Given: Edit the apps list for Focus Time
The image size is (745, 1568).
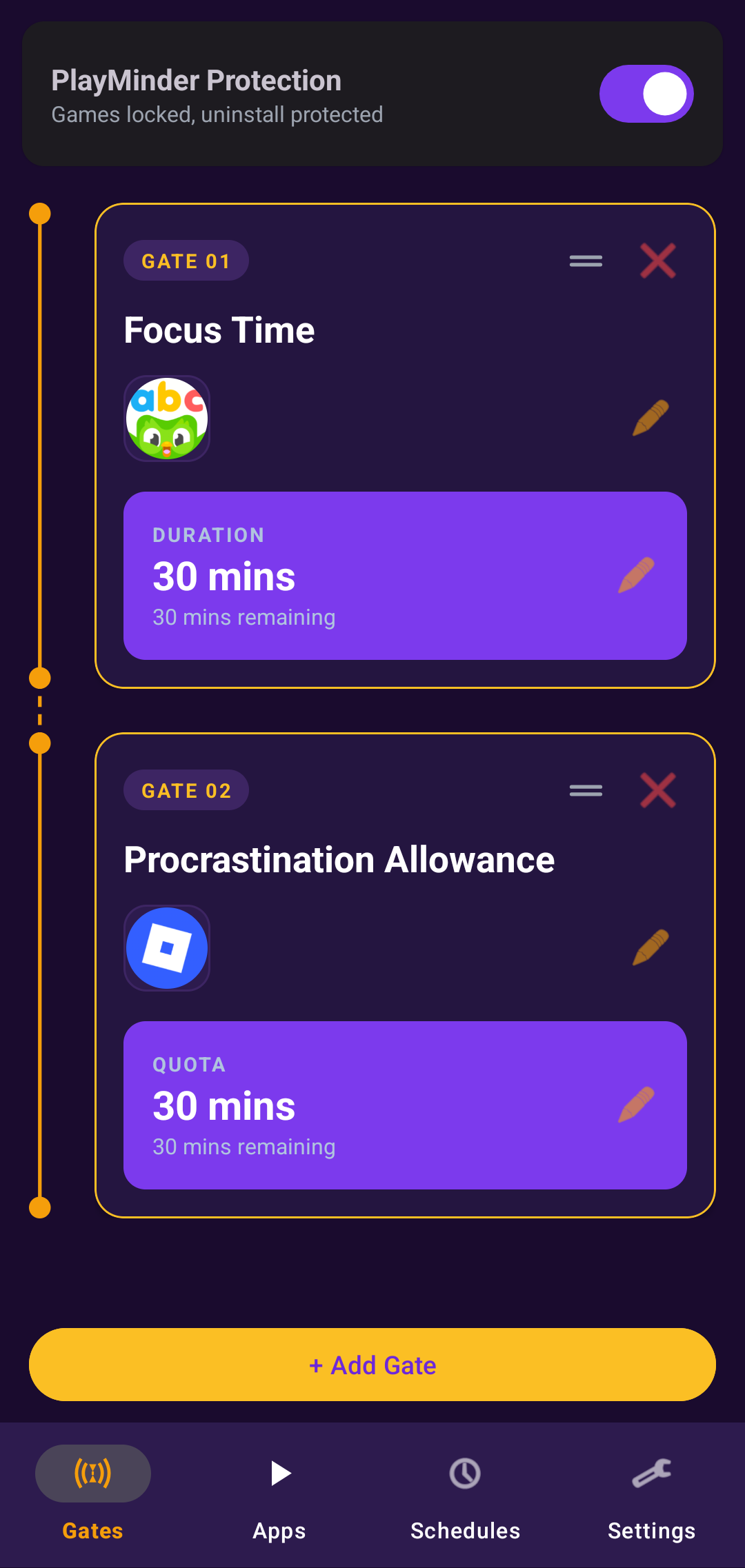Looking at the screenshot, I should 649,419.
